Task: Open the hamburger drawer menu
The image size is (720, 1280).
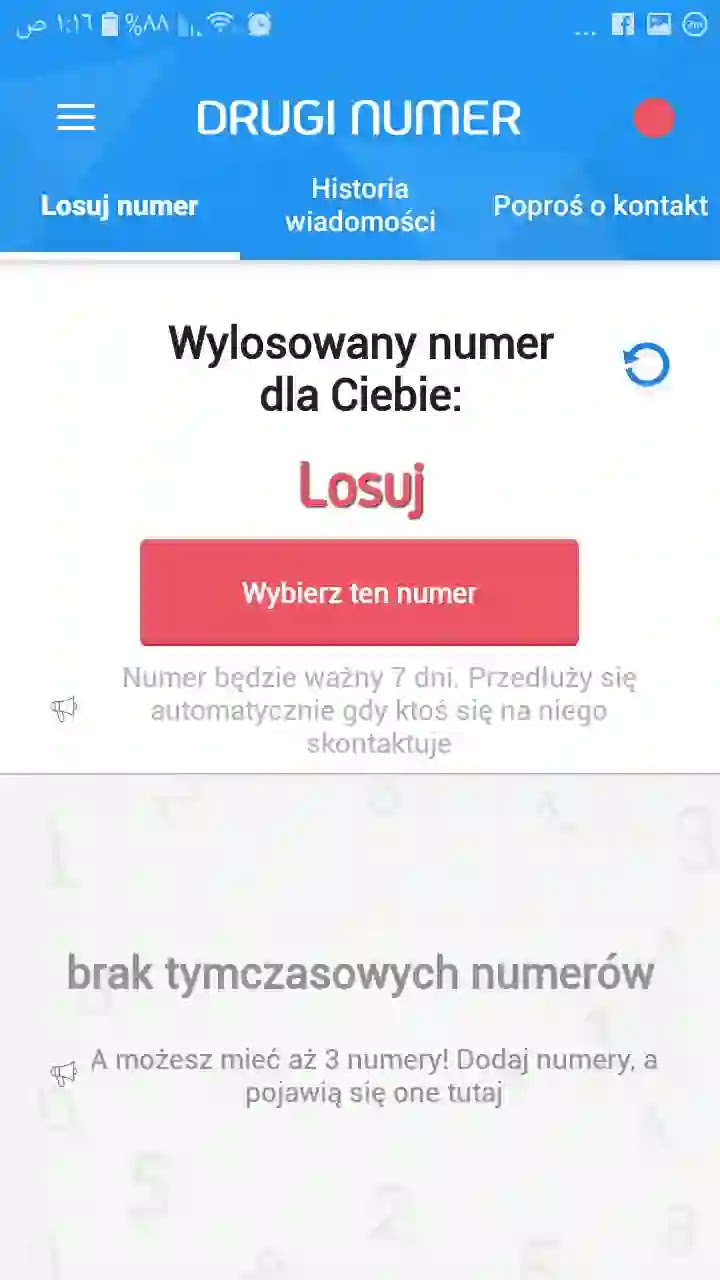Action: 76,118
